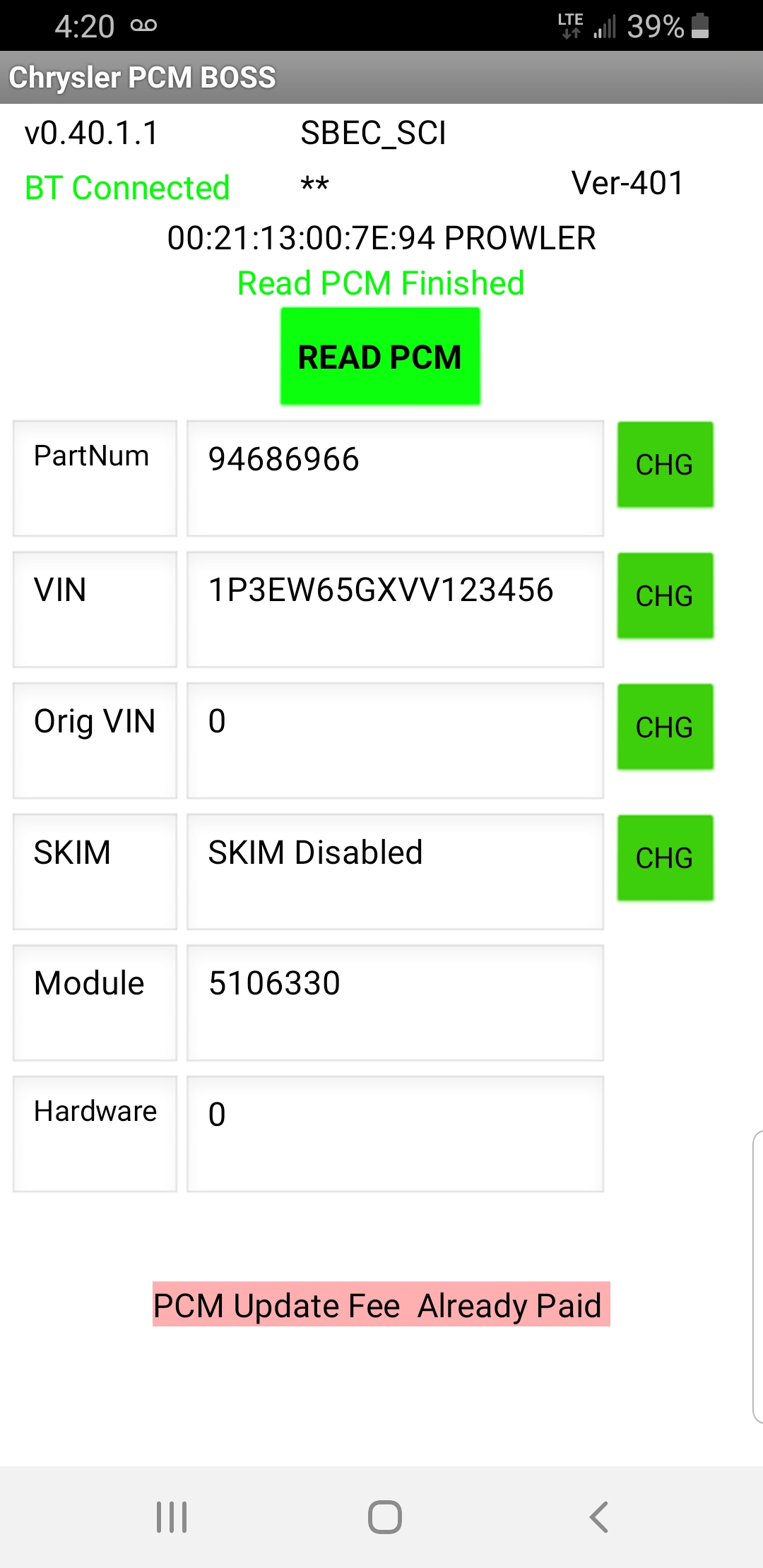Change the VIN with its CHG button
Viewport: 763px width, 1568px height.
[665, 595]
